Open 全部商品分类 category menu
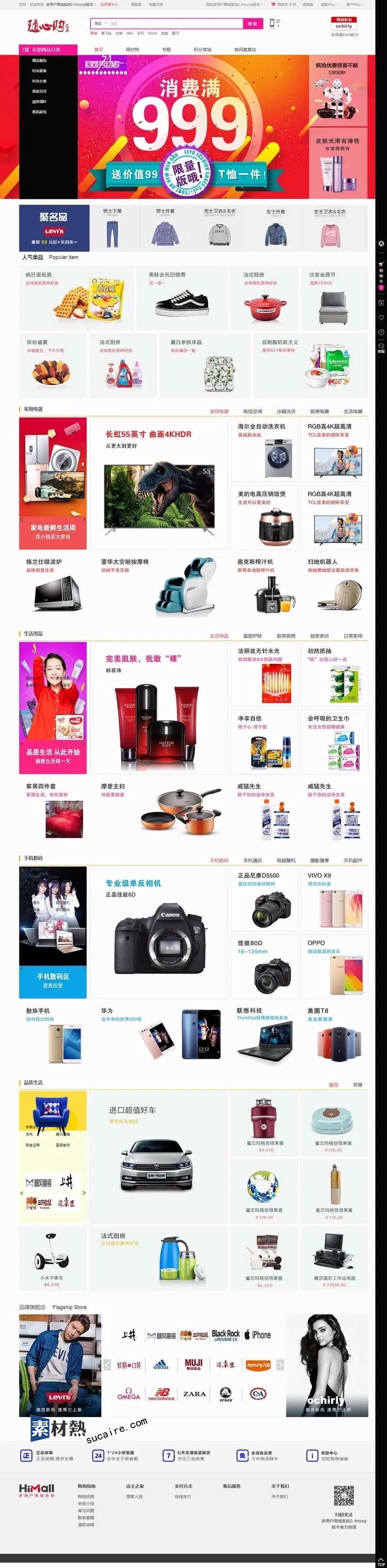 pyautogui.click(x=48, y=49)
